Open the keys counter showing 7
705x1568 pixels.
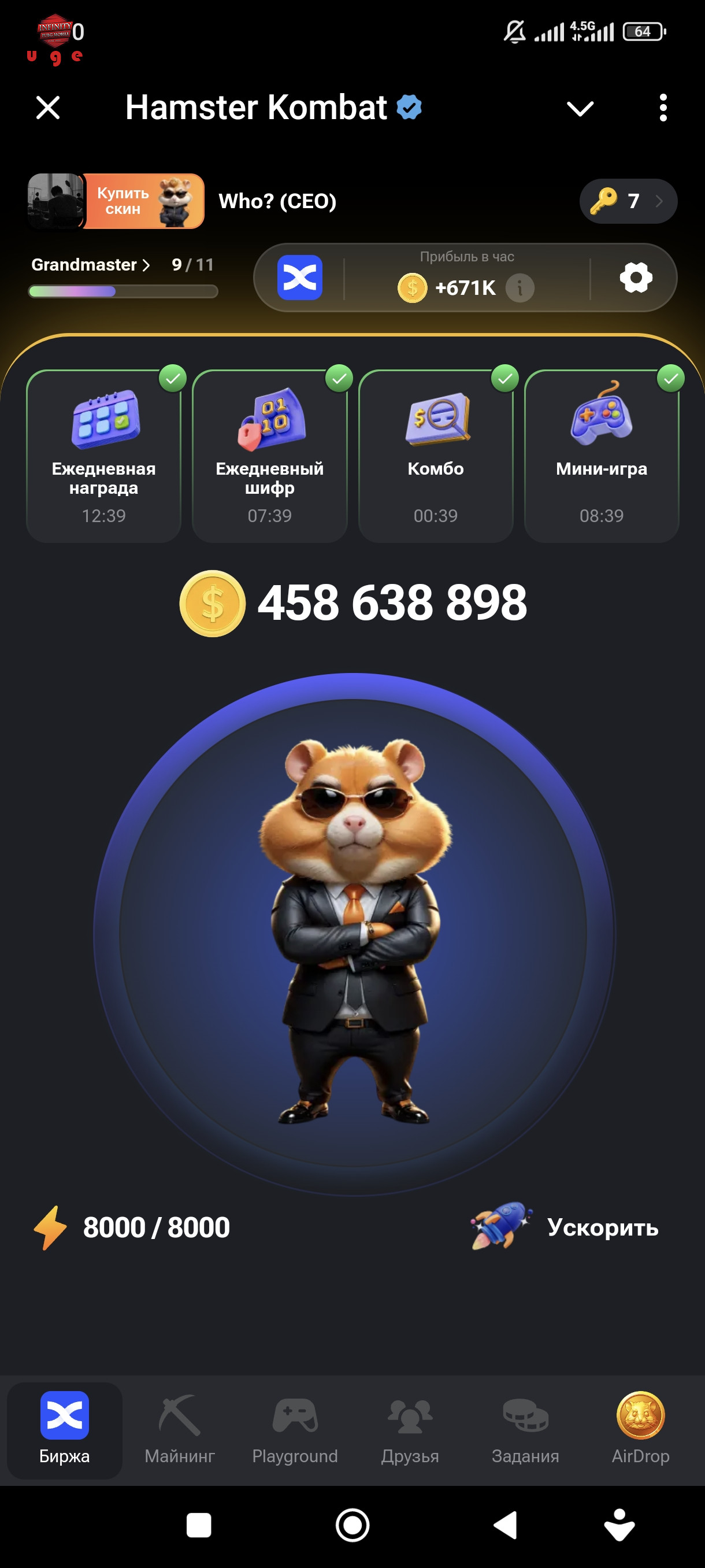tap(628, 201)
